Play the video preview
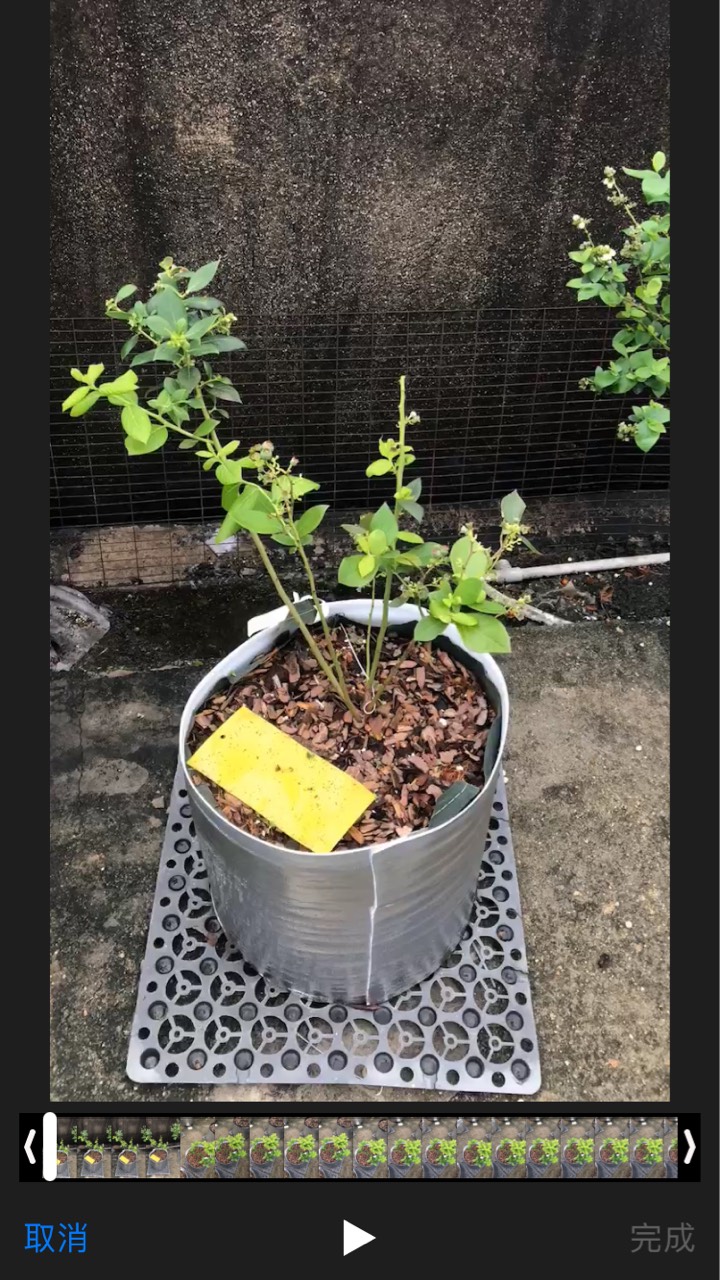The width and height of the screenshot is (720, 1280). pos(359,1237)
